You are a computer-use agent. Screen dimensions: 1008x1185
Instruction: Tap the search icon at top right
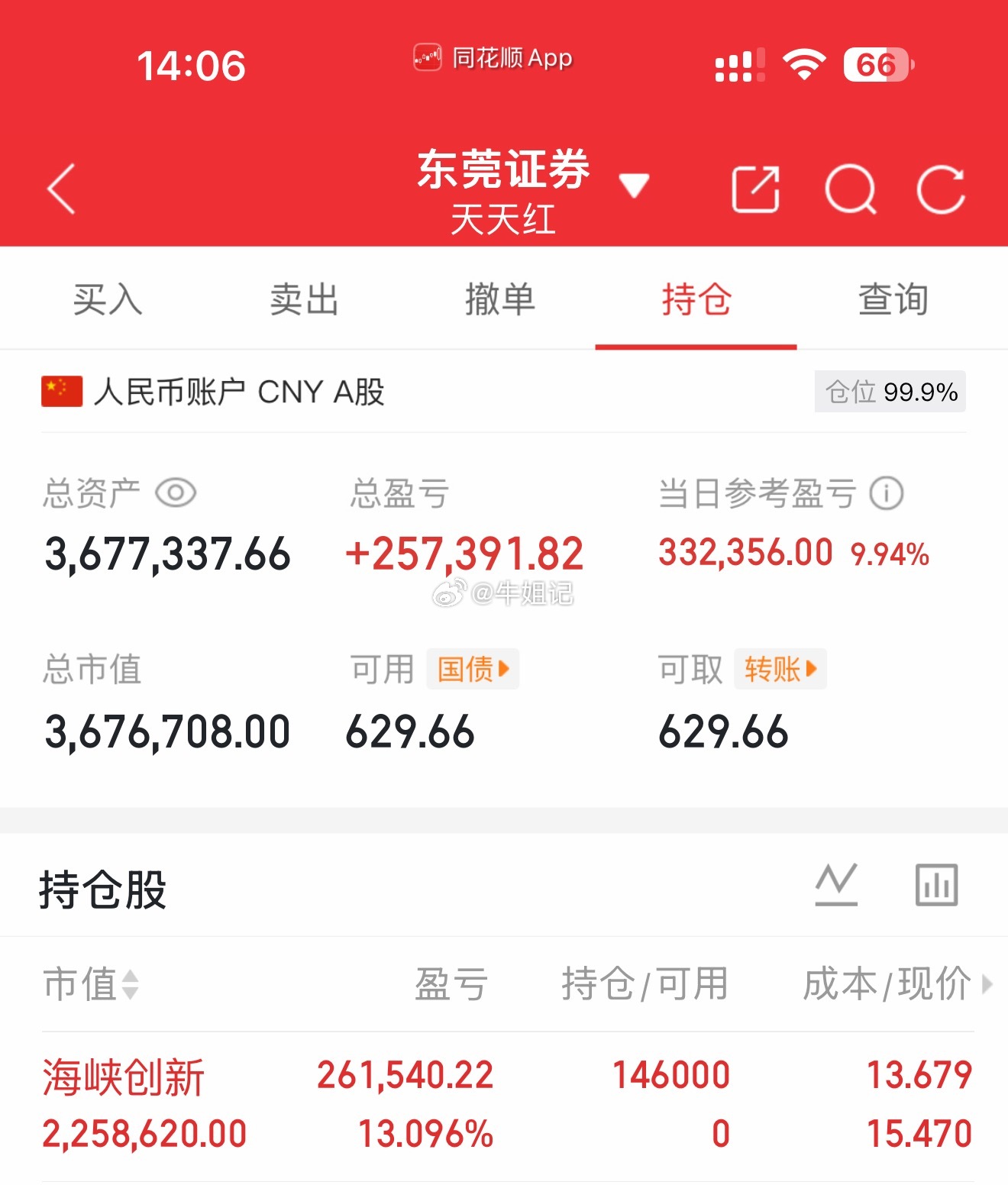pos(850,190)
